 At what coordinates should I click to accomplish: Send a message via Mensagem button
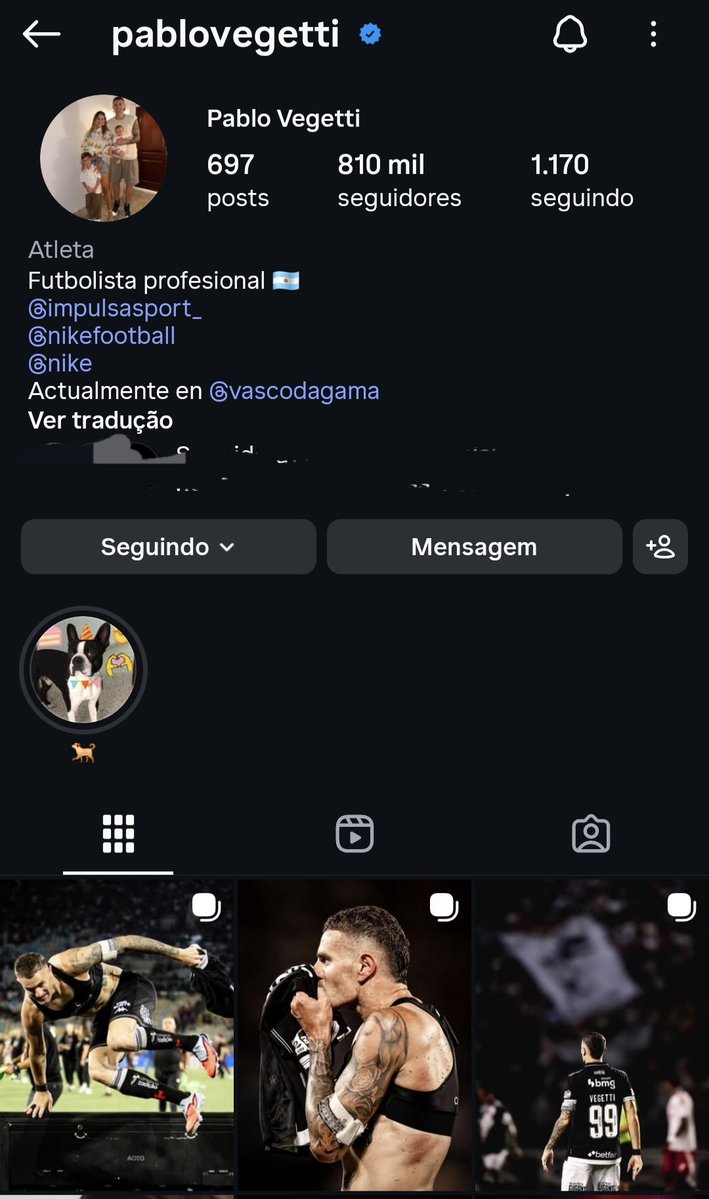tap(474, 547)
